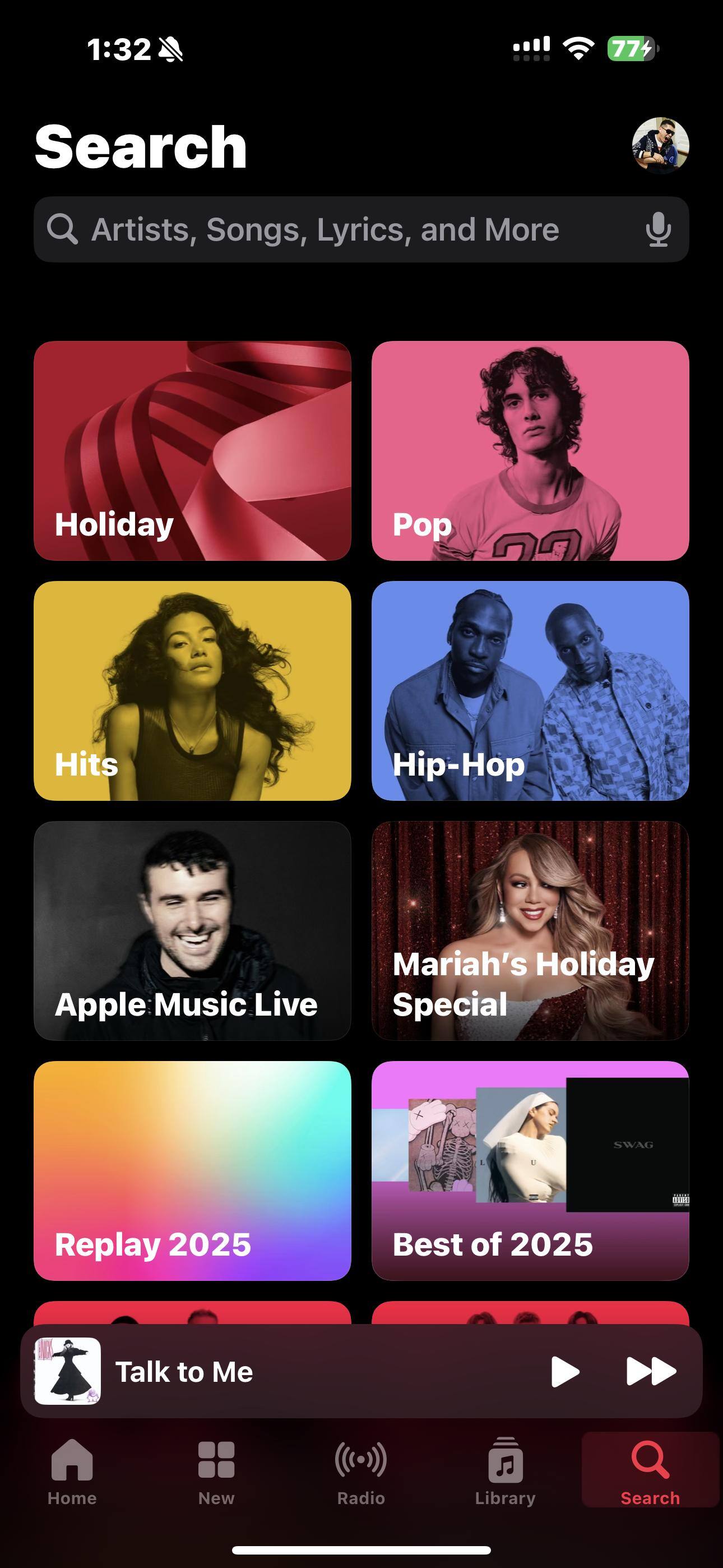Open the Holiday category
Screen dimensions: 723x1568
coord(192,450)
